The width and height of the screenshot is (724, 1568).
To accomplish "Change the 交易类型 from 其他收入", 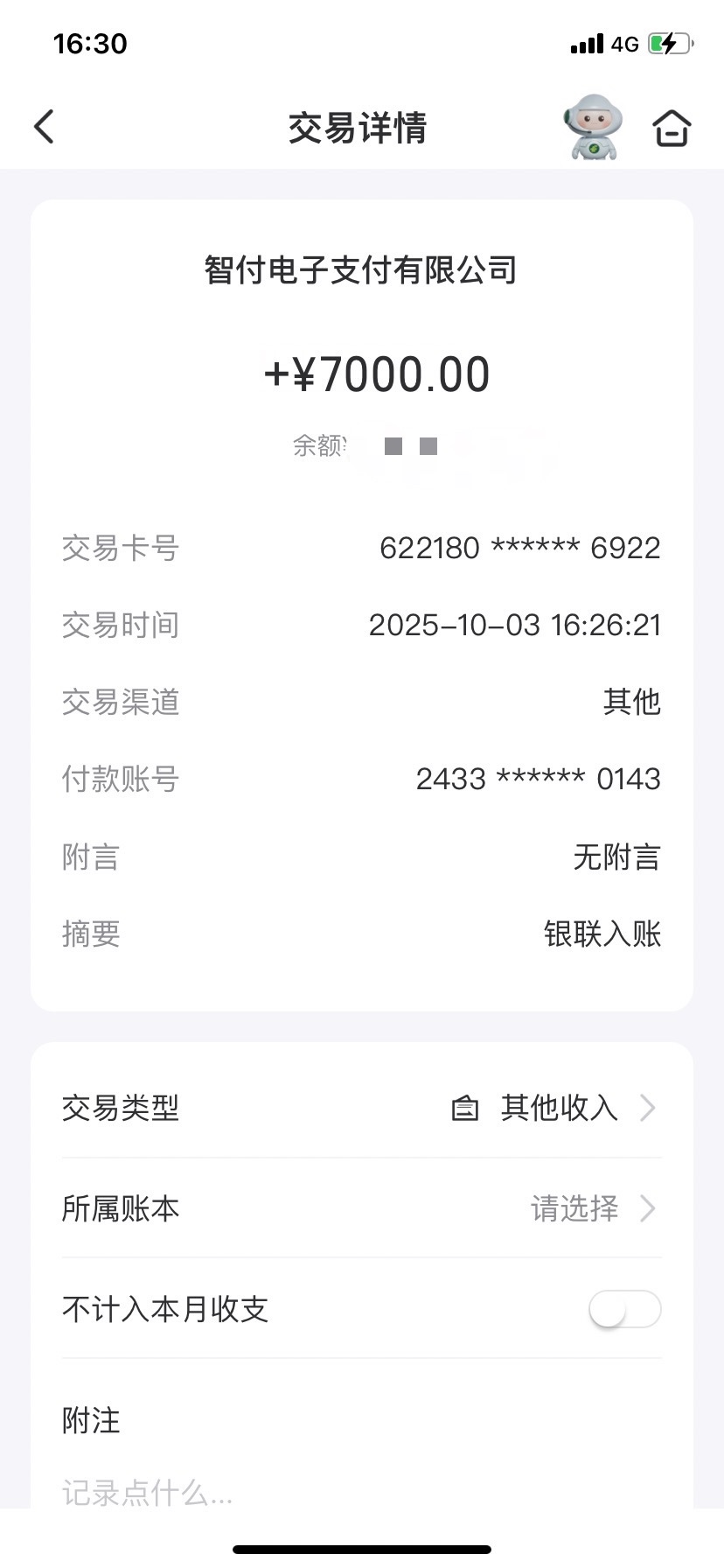I will tap(560, 1108).
